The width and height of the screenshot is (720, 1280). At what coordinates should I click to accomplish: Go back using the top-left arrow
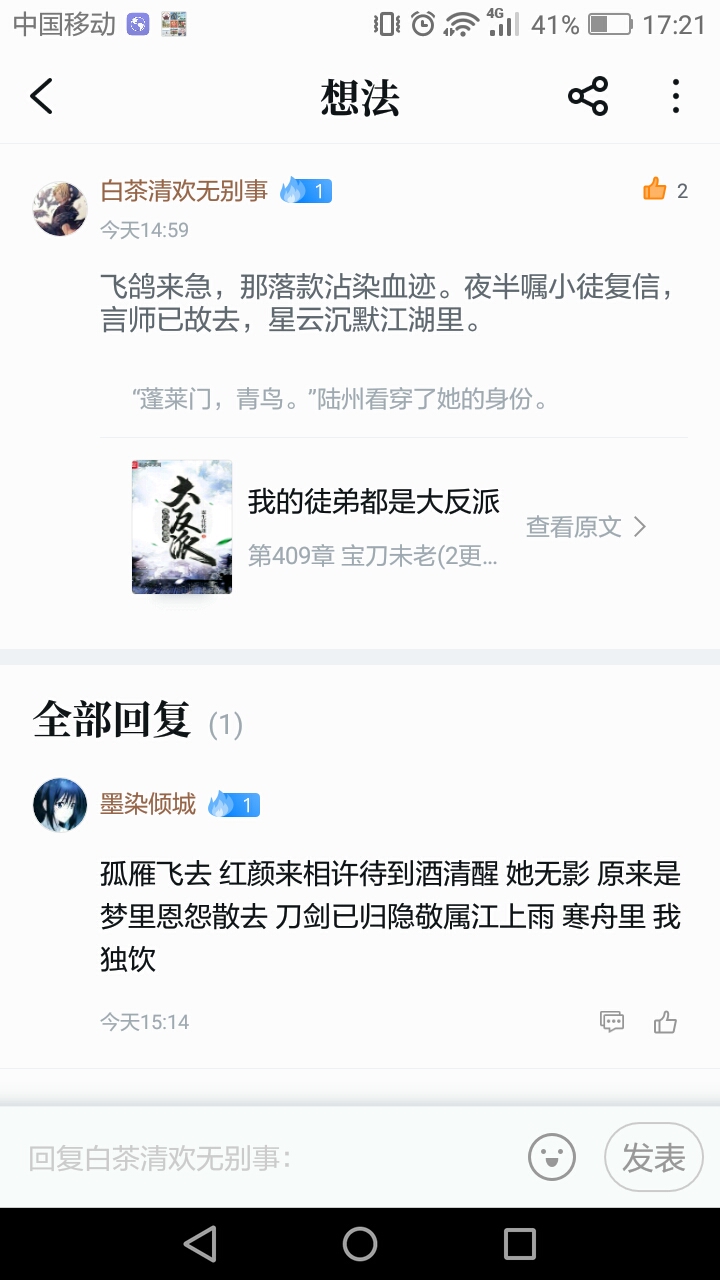(x=41, y=97)
